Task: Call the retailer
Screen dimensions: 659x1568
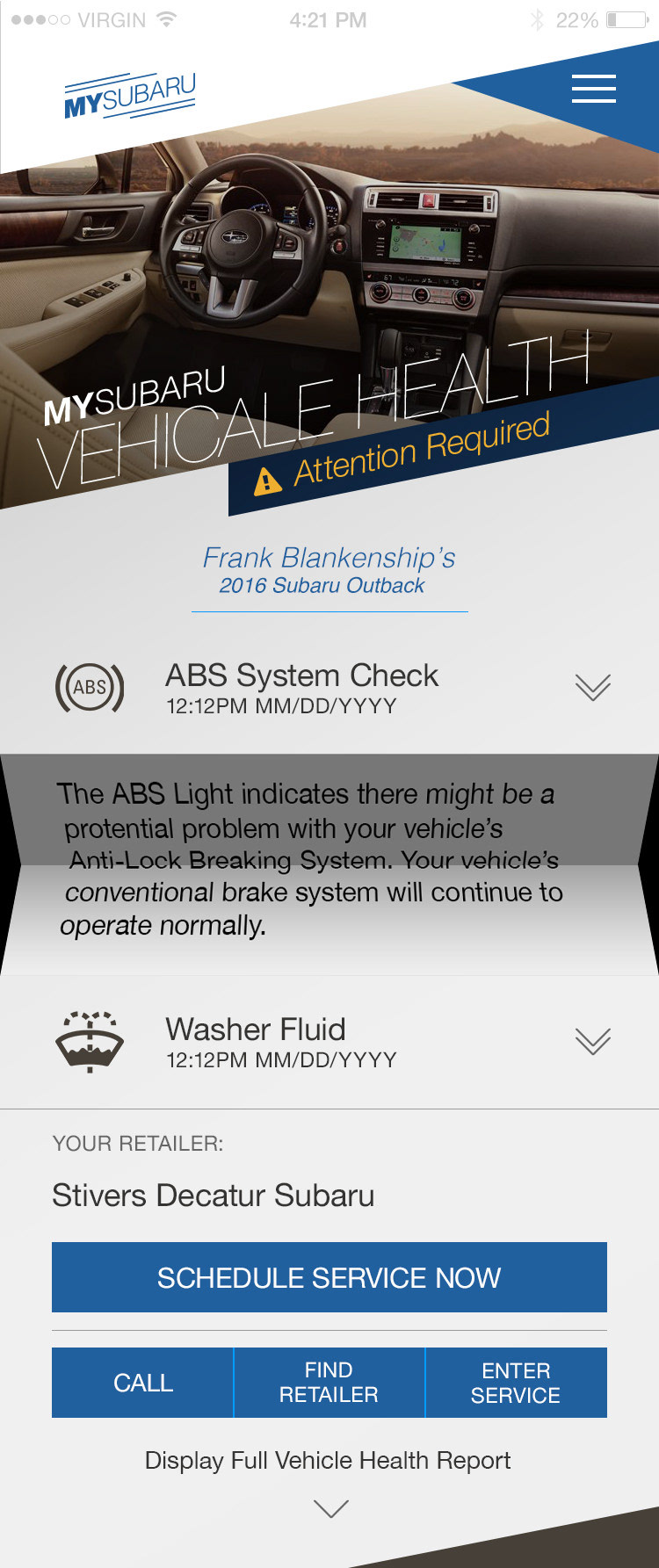Action: point(143,1383)
